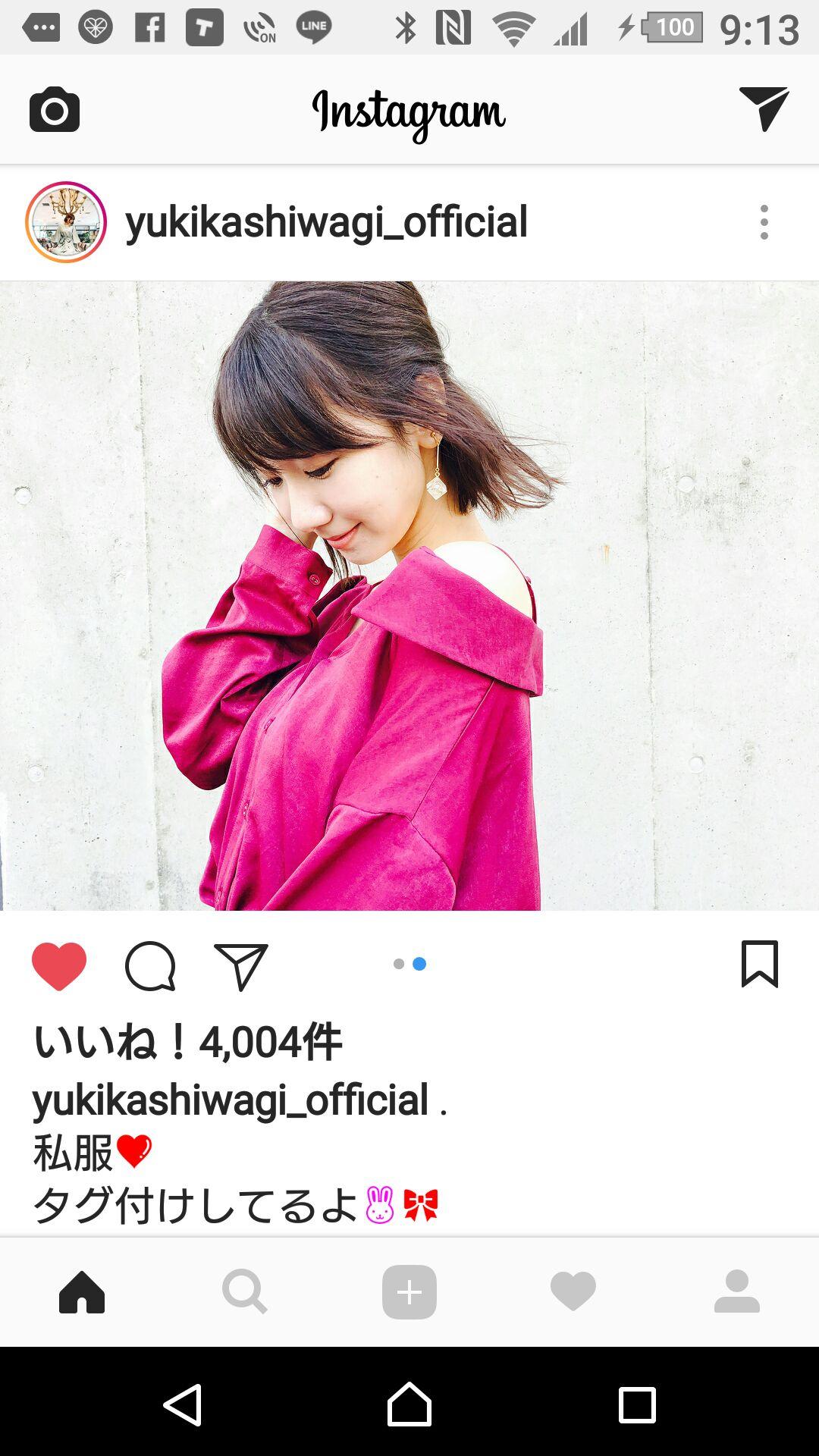Viewport: 819px width, 1456px height.
Task: Go back with the system back button
Action: [x=183, y=1404]
